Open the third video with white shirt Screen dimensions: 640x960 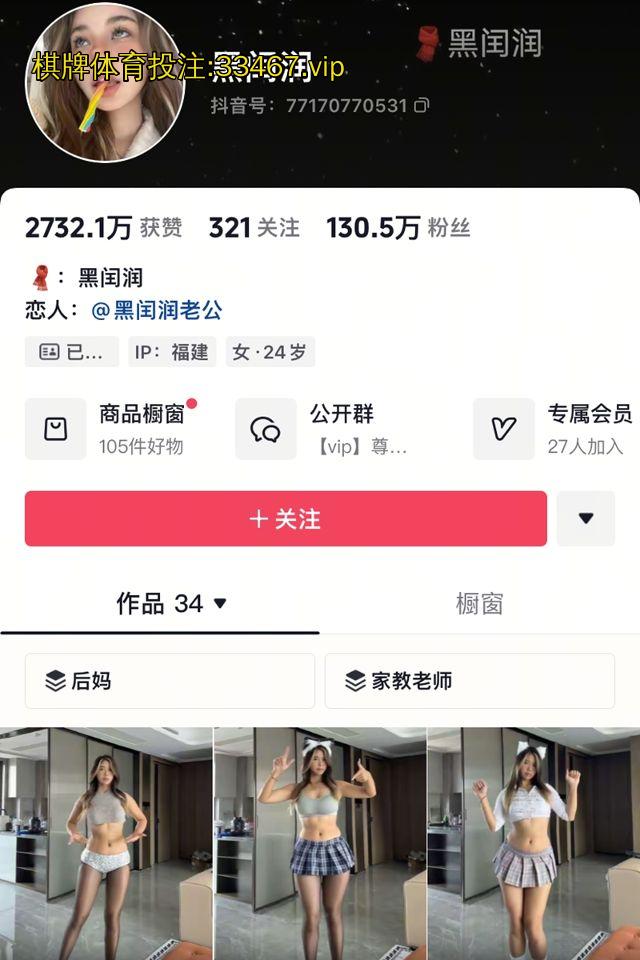pos(534,843)
